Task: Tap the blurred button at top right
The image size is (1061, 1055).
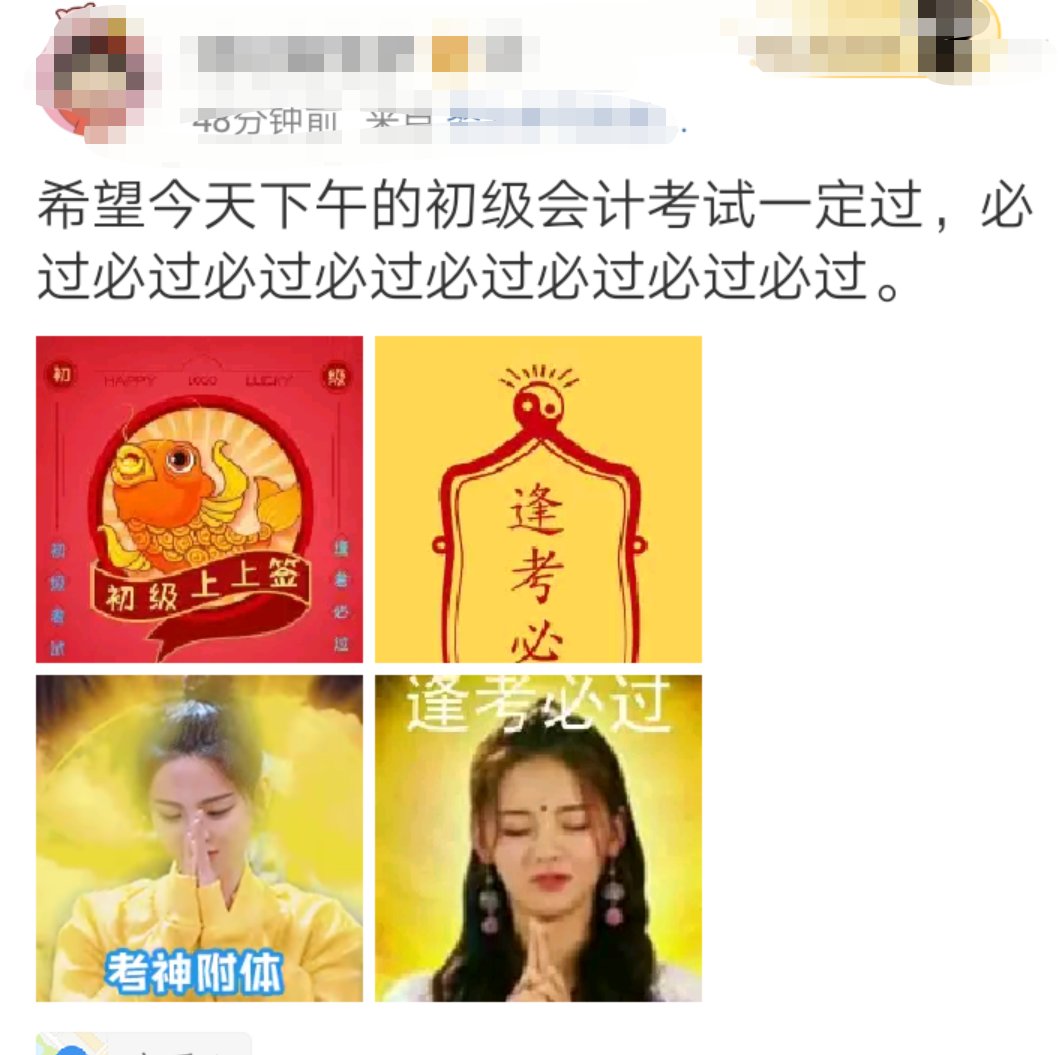Action: click(872, 38)
